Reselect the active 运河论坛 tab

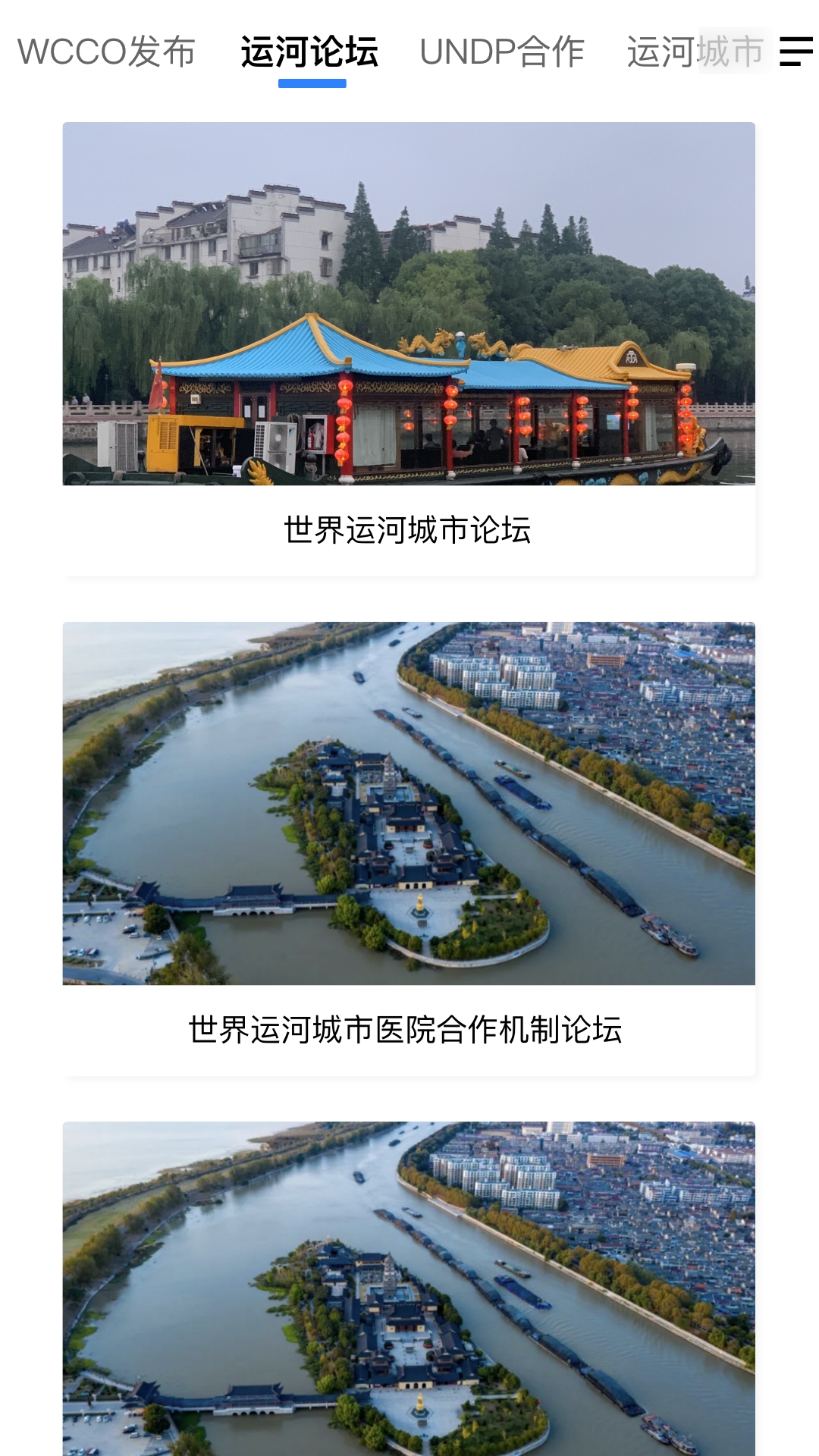tap(311, 53)
